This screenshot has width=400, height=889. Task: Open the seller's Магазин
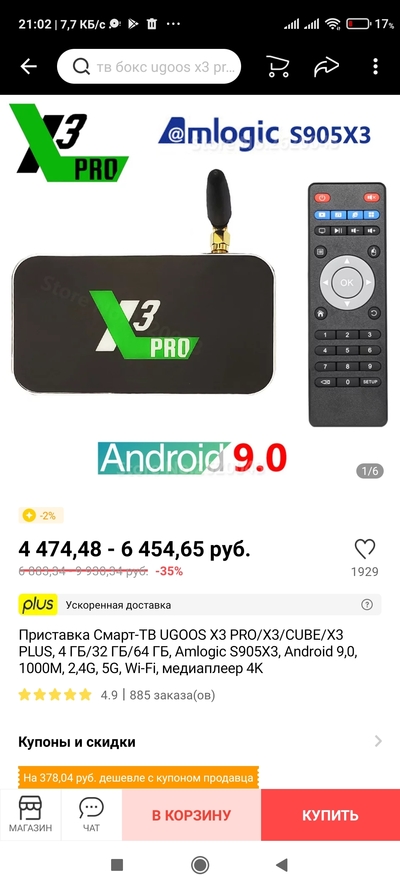[x=31, y=814]
